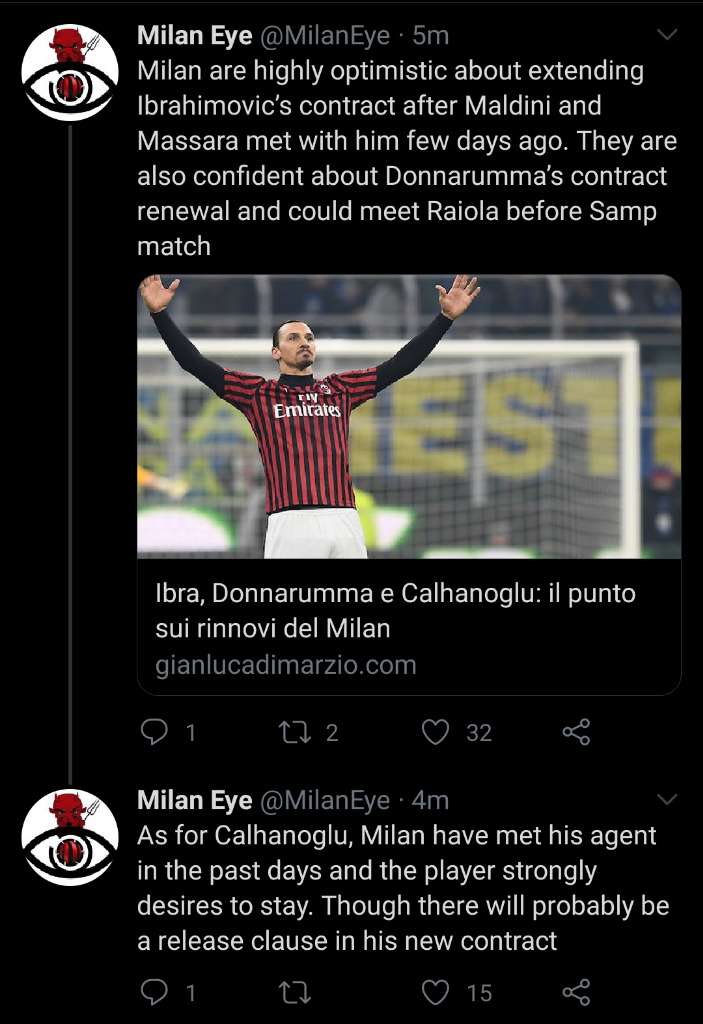Reply to the Calhanoglu tweet
The height and width of the screenshot is (1024, 703).
coord(154,992)
